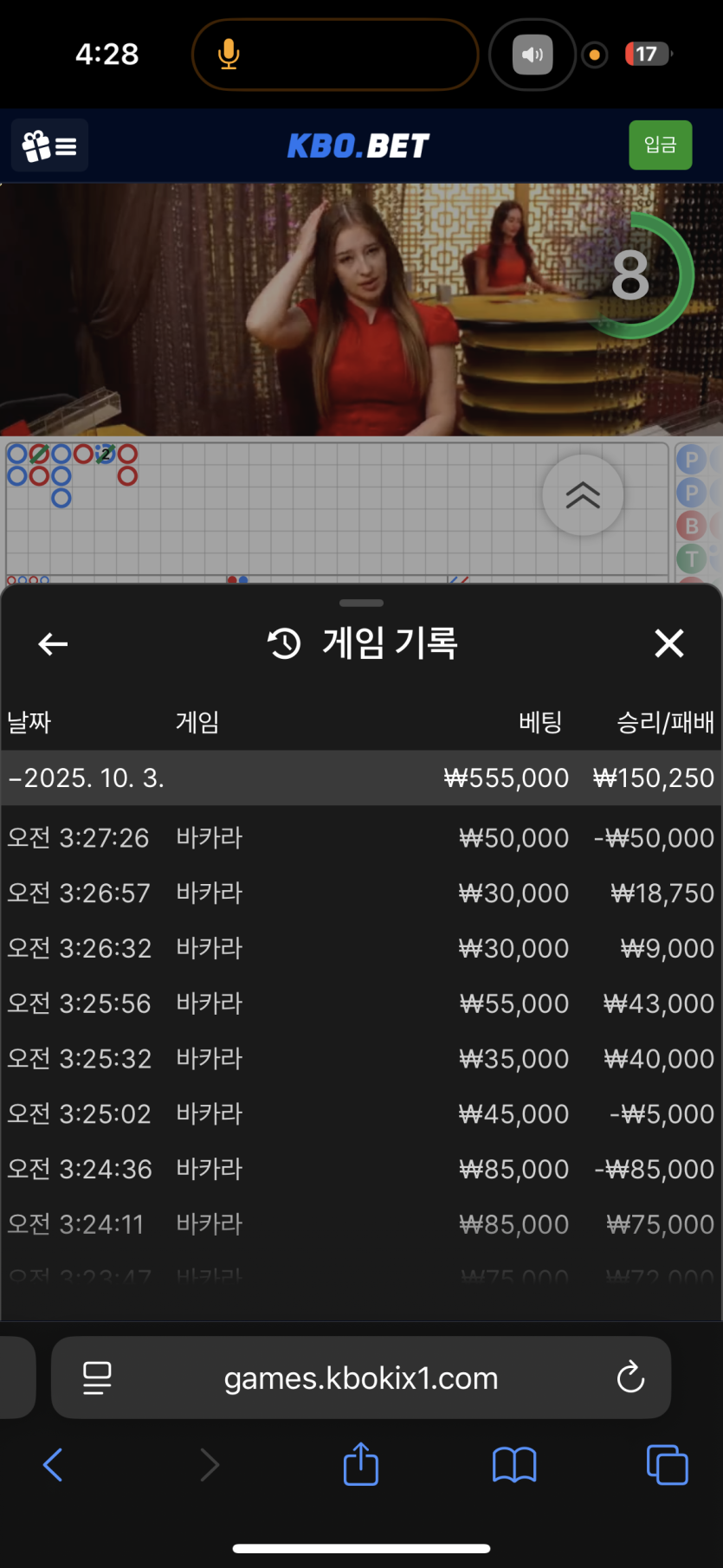View the 오전 3:24:11 바카라 record

361,1224
